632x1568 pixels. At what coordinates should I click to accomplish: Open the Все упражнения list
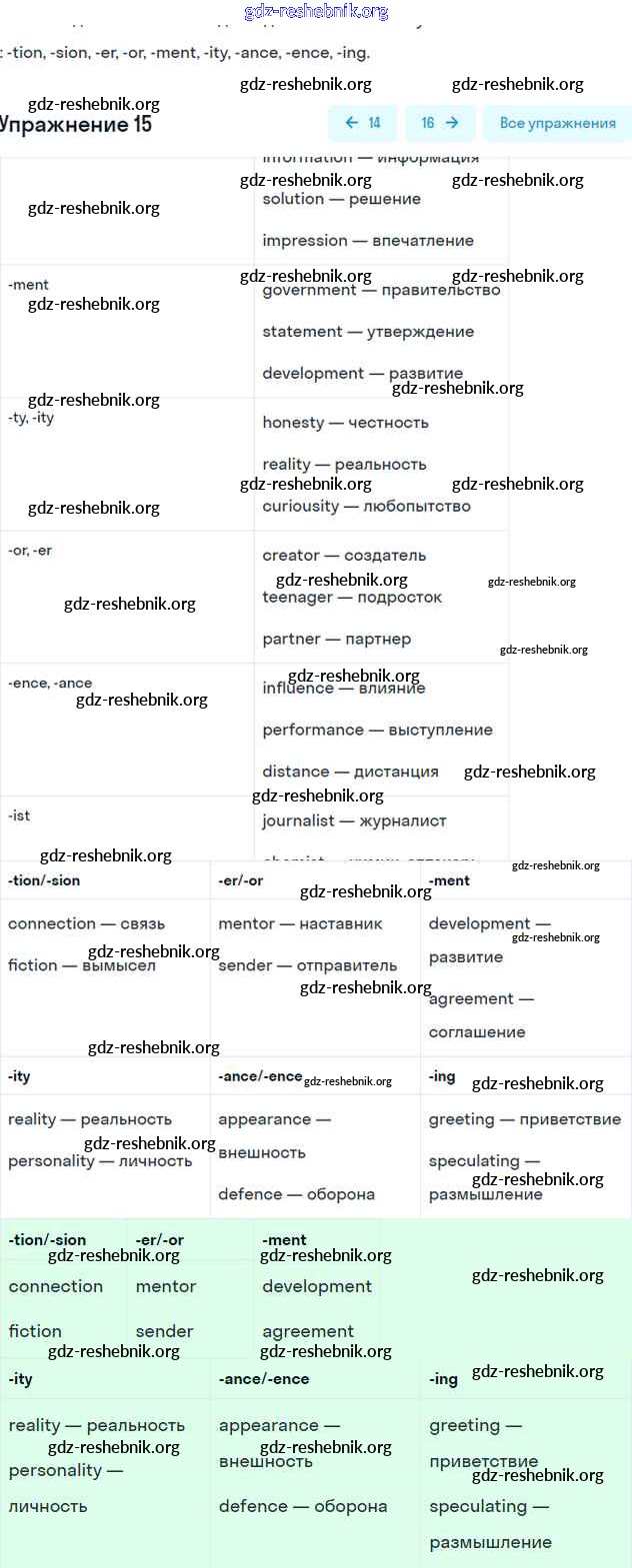[557, 123]
